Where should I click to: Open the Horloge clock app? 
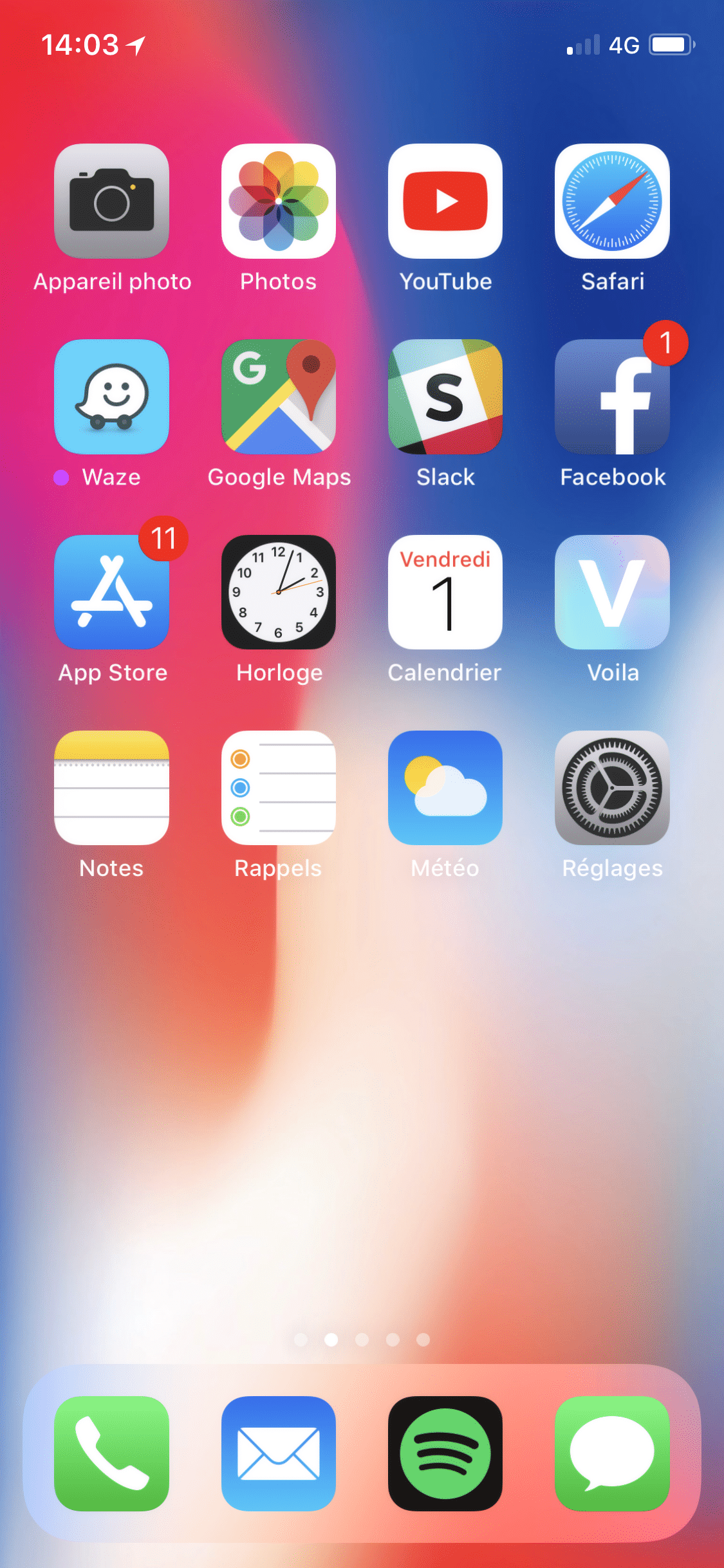coord(278,592)
